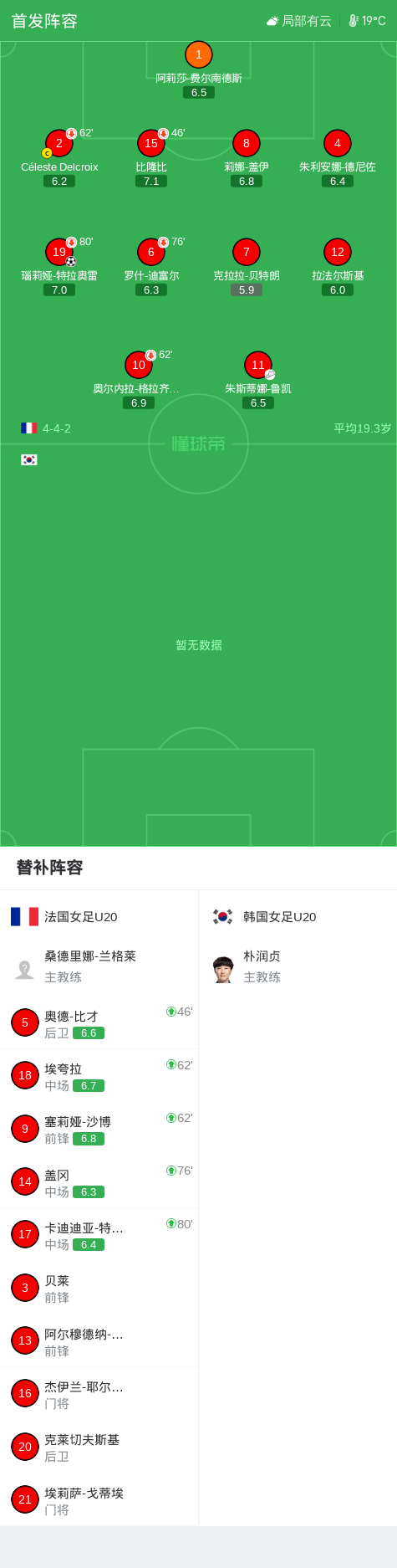Open substitute 克莱切夫斯基 number 20

pos(99,1447)
